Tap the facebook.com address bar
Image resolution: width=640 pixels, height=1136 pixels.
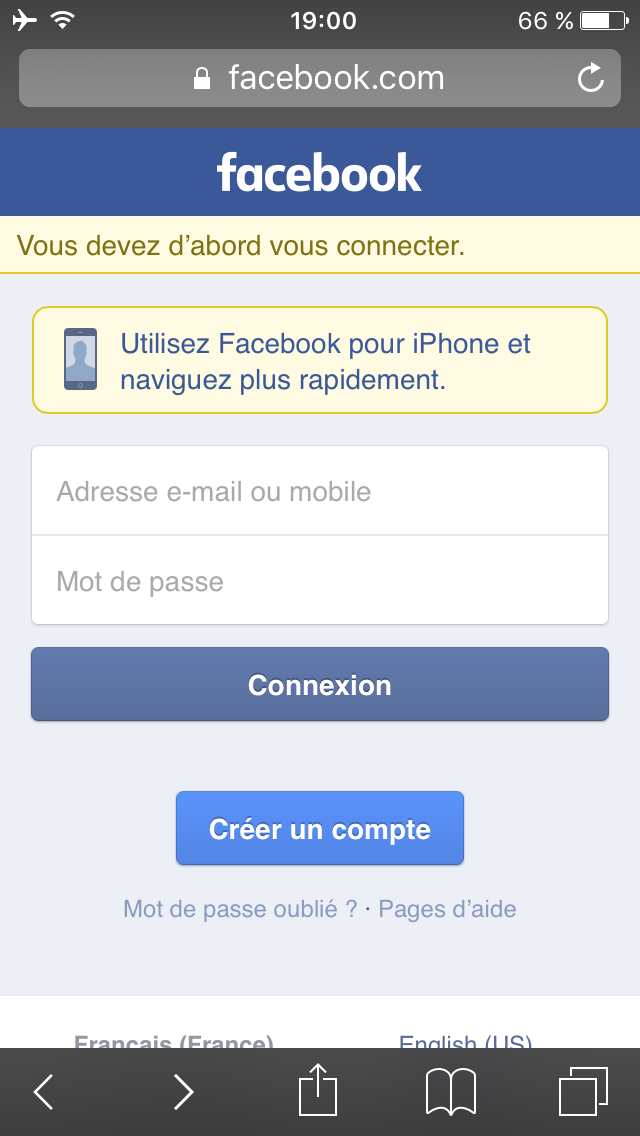click(x=320, y=78)
